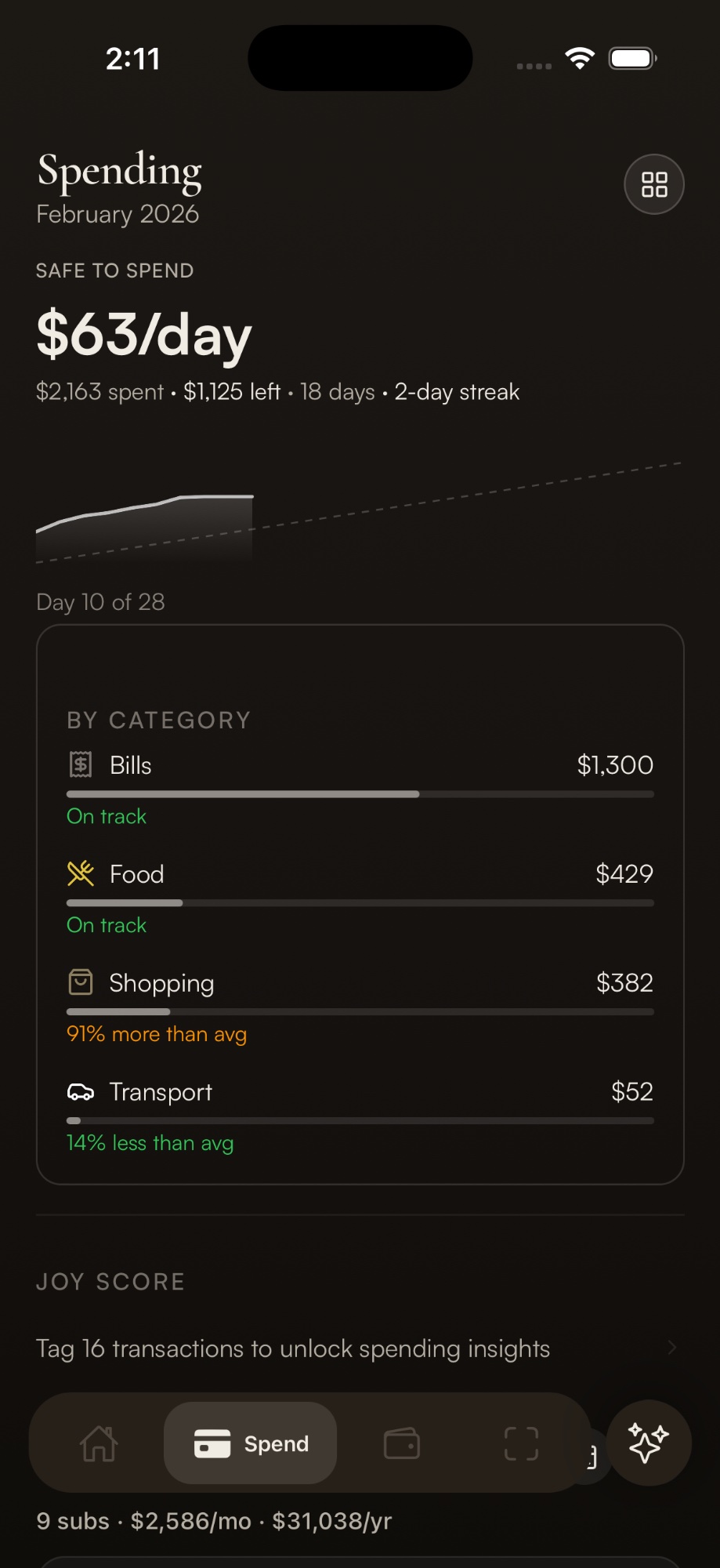Click the Bills receipt icon
The height and width of the screenshot is (1568, 720).
tap(80, 764)
